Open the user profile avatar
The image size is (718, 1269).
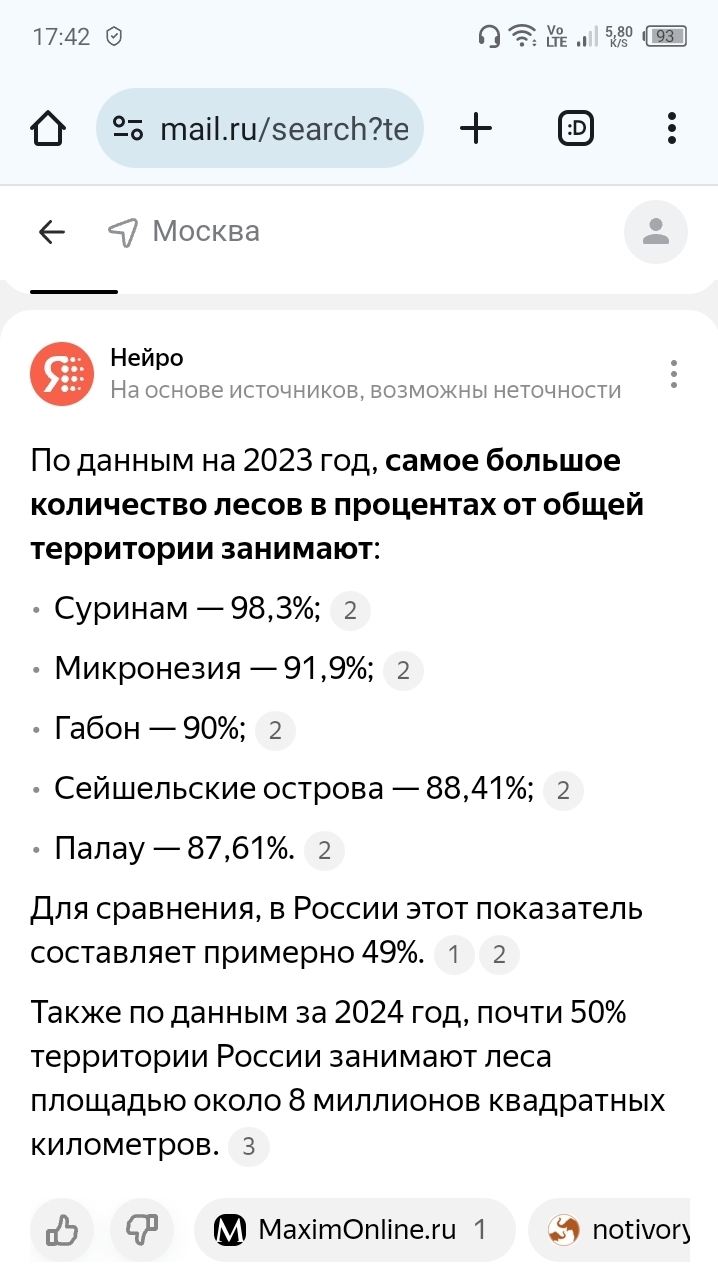tap(655, 232)
